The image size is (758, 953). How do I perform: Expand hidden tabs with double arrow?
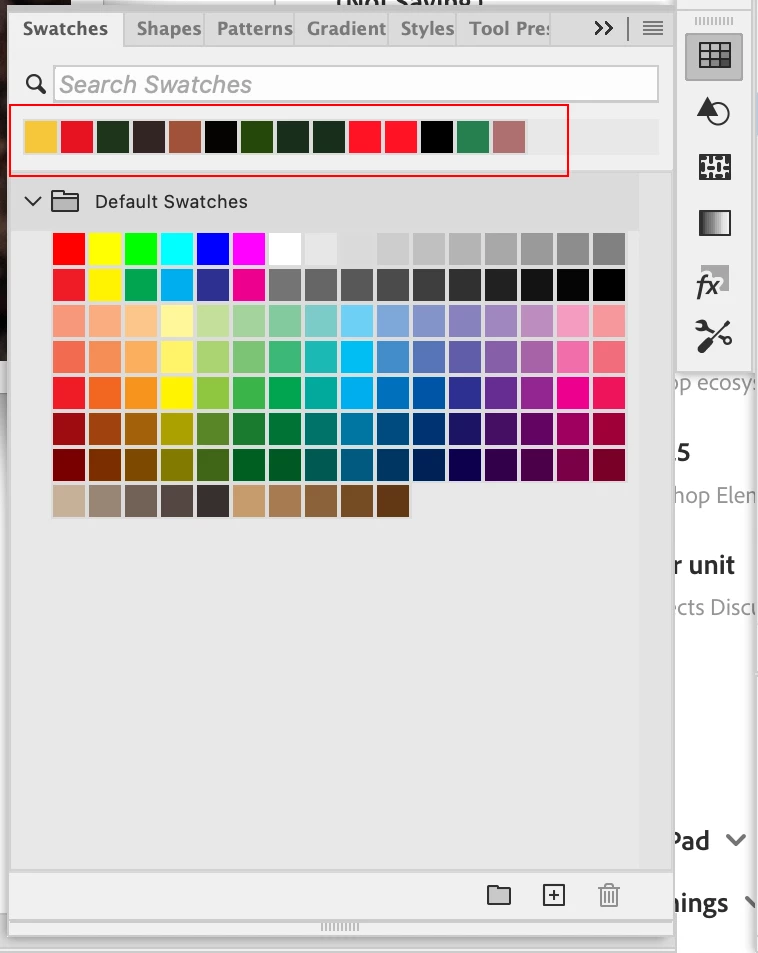pyautogui.click(x=603, y=28)
